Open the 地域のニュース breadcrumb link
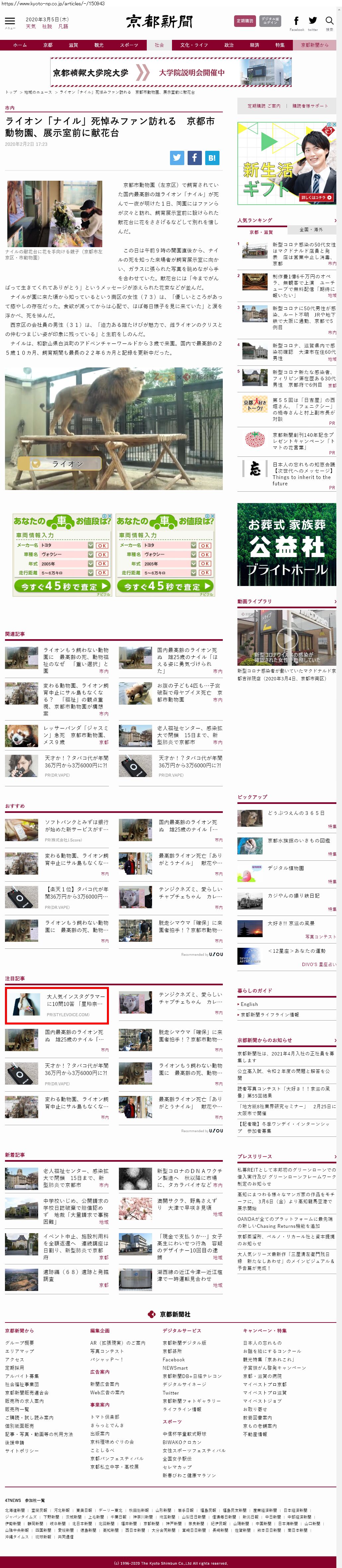 [38, 92]
